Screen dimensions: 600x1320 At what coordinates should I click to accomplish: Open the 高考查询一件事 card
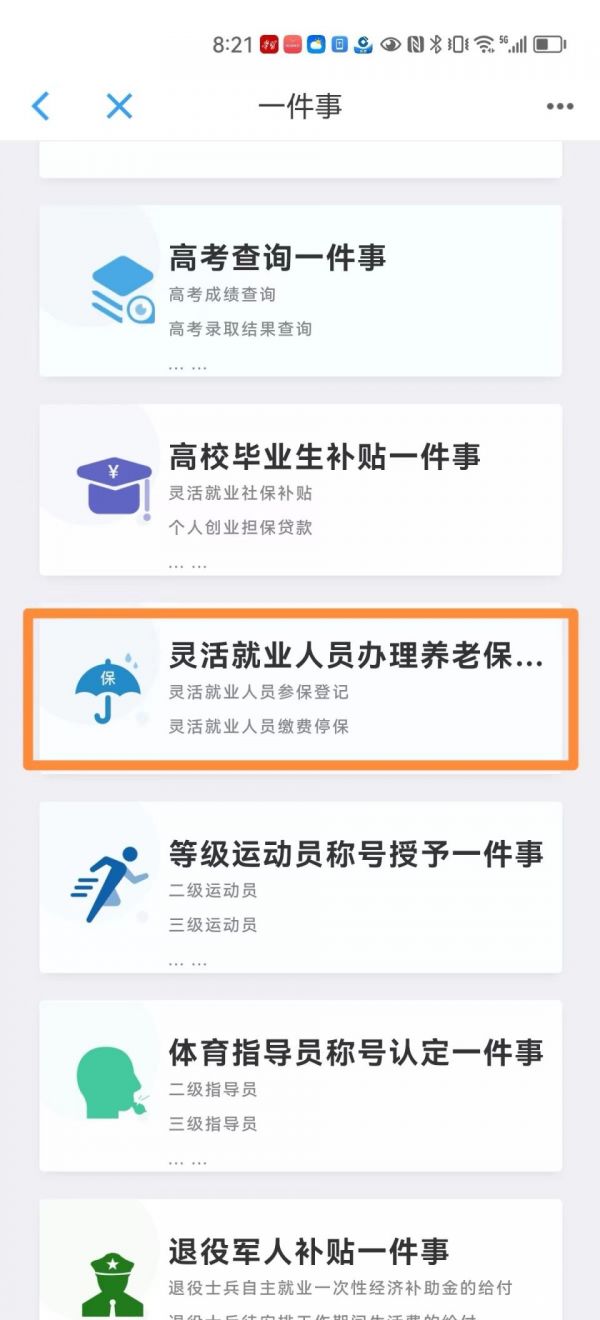[x=300, y=290]
